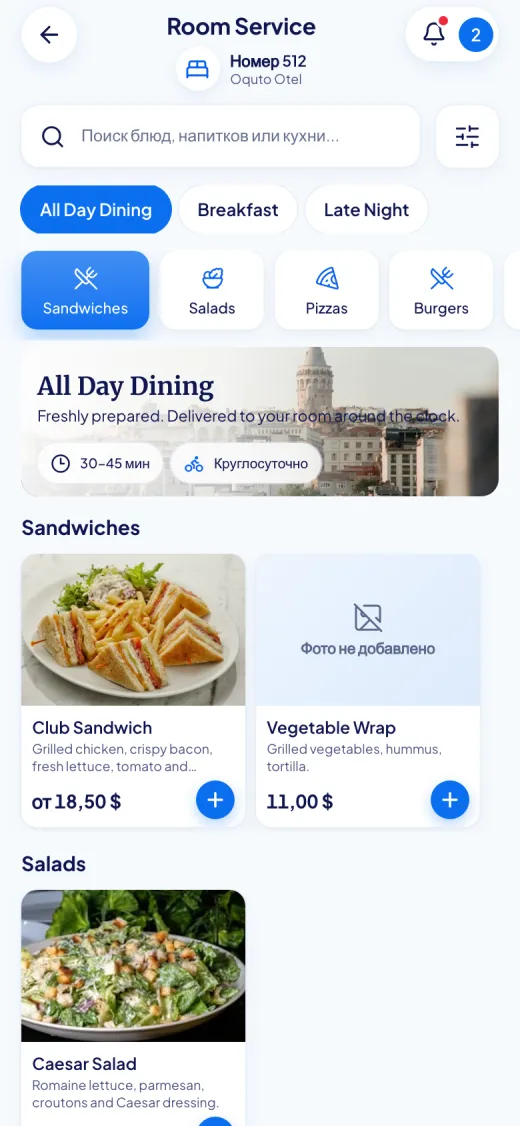The width and height of the screenshot is (520, 1126).
Task: Switch to the Late Night menu
Action: coord(366,210)
